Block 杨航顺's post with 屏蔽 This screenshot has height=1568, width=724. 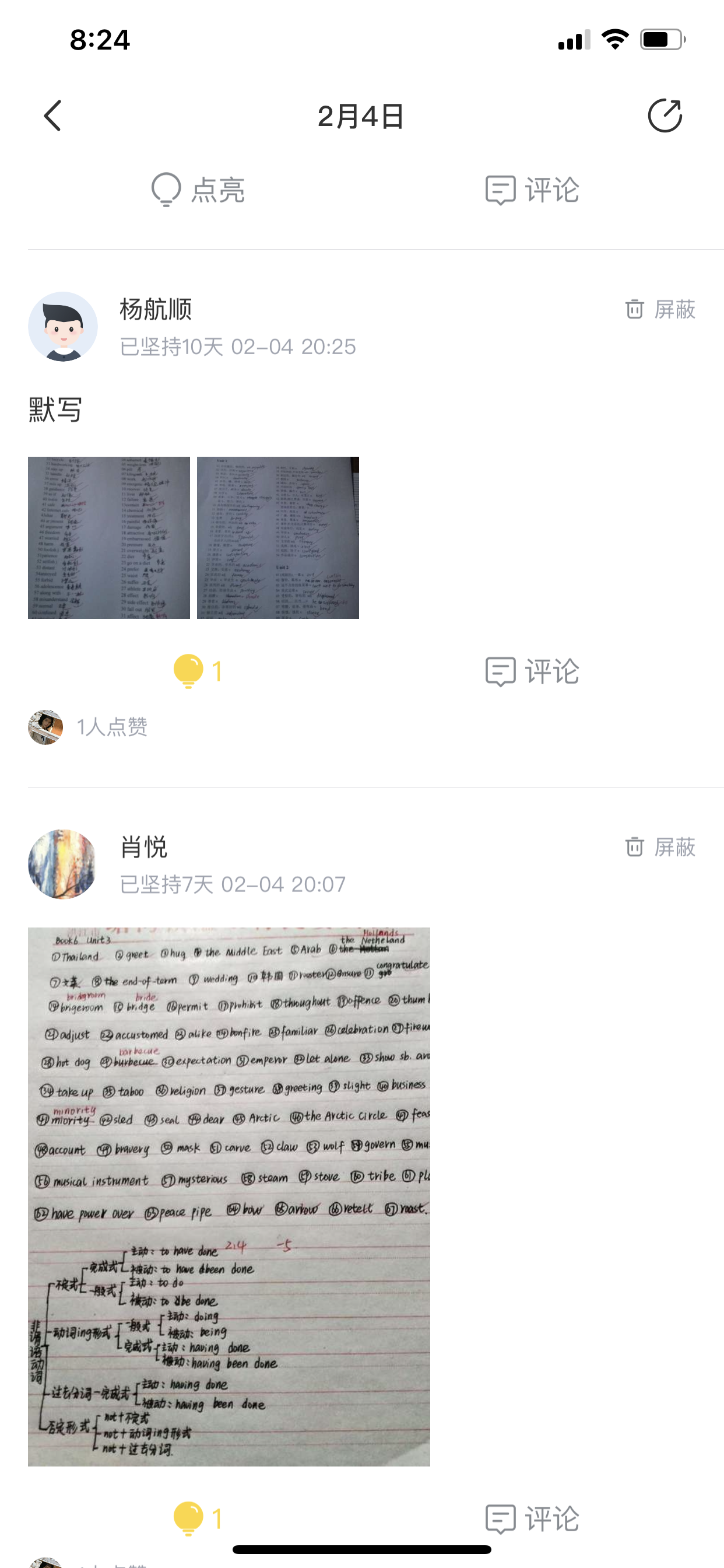(x=660, y=309)
